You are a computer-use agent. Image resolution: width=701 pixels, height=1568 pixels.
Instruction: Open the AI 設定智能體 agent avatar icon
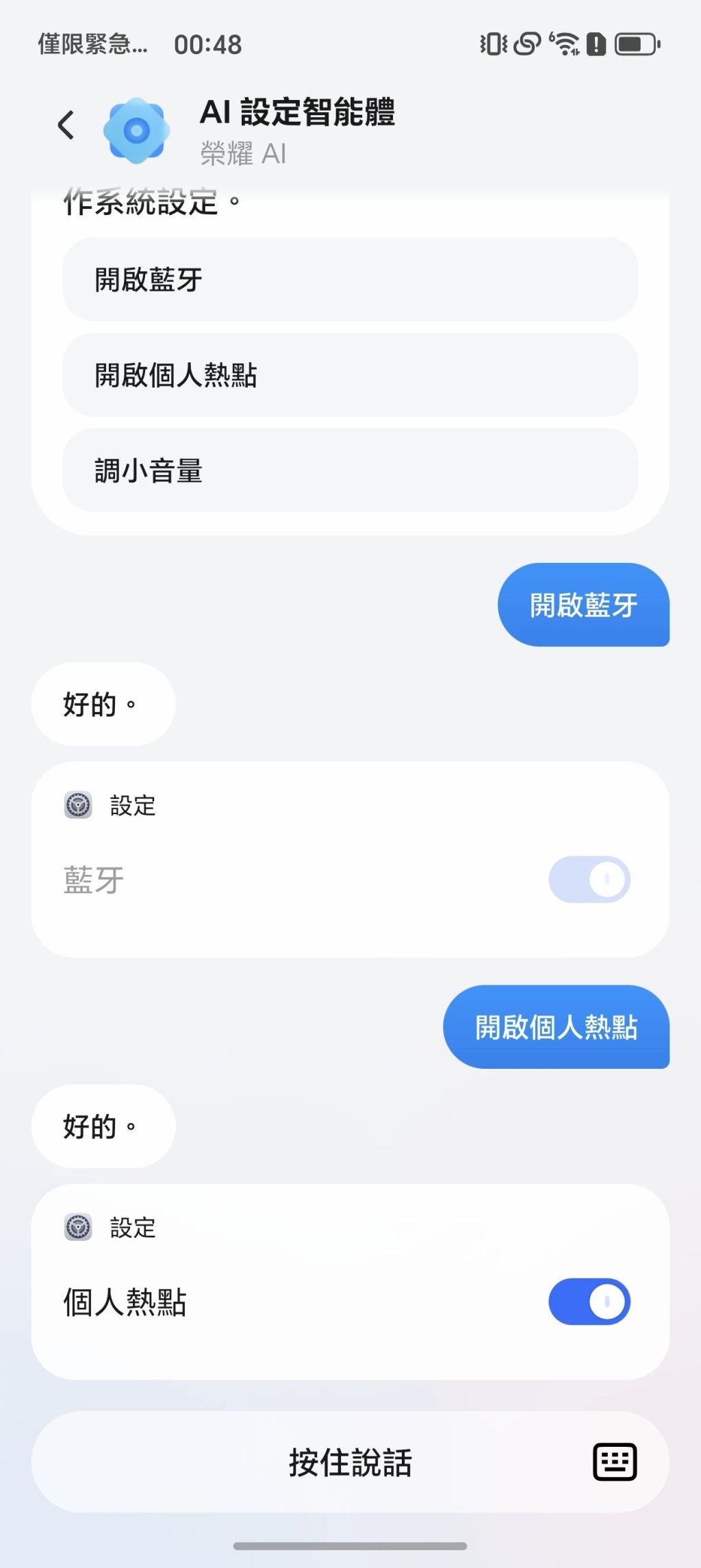(136, 129)
